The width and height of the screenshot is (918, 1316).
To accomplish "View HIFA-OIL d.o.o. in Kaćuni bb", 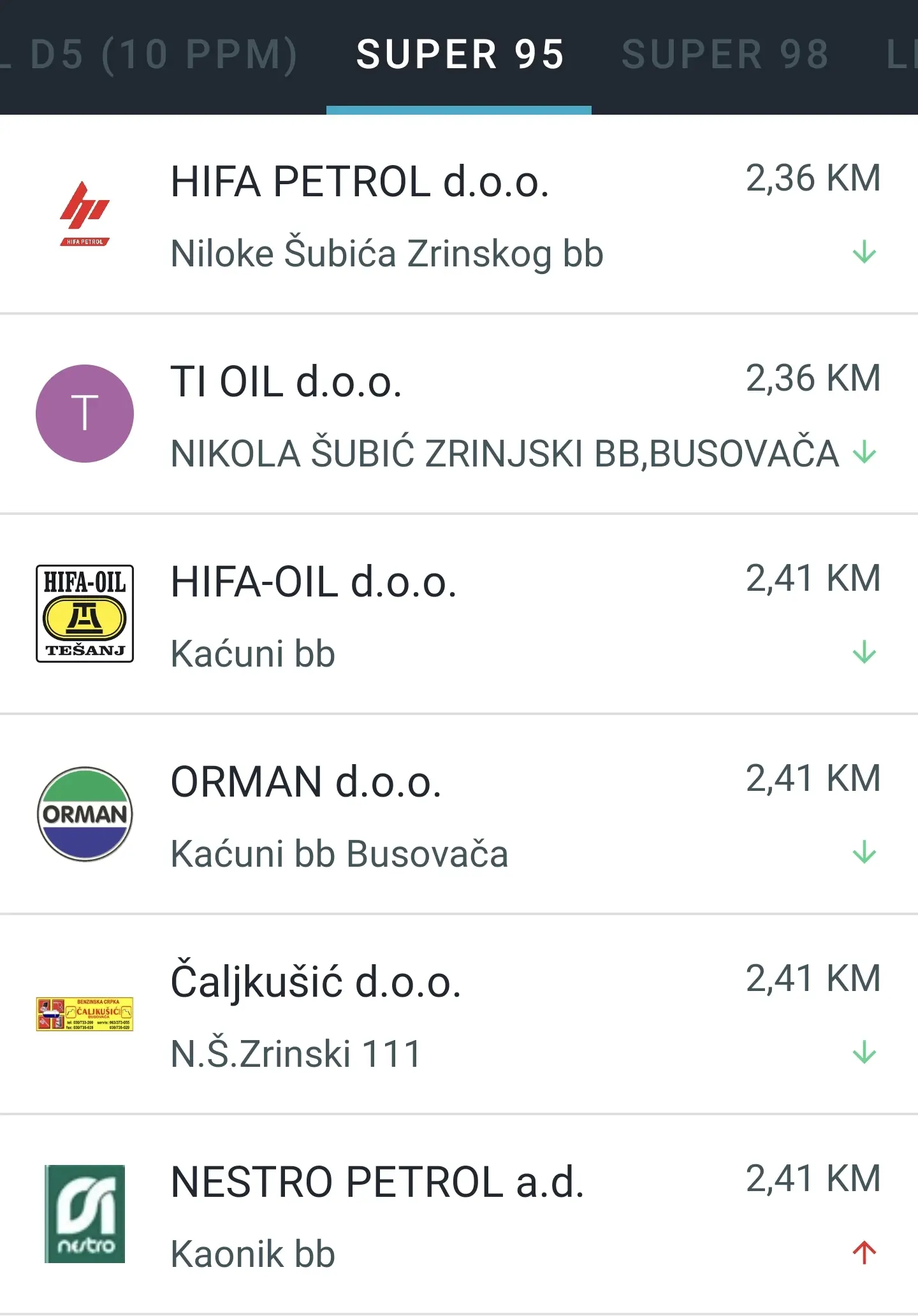I will point(459,614).
